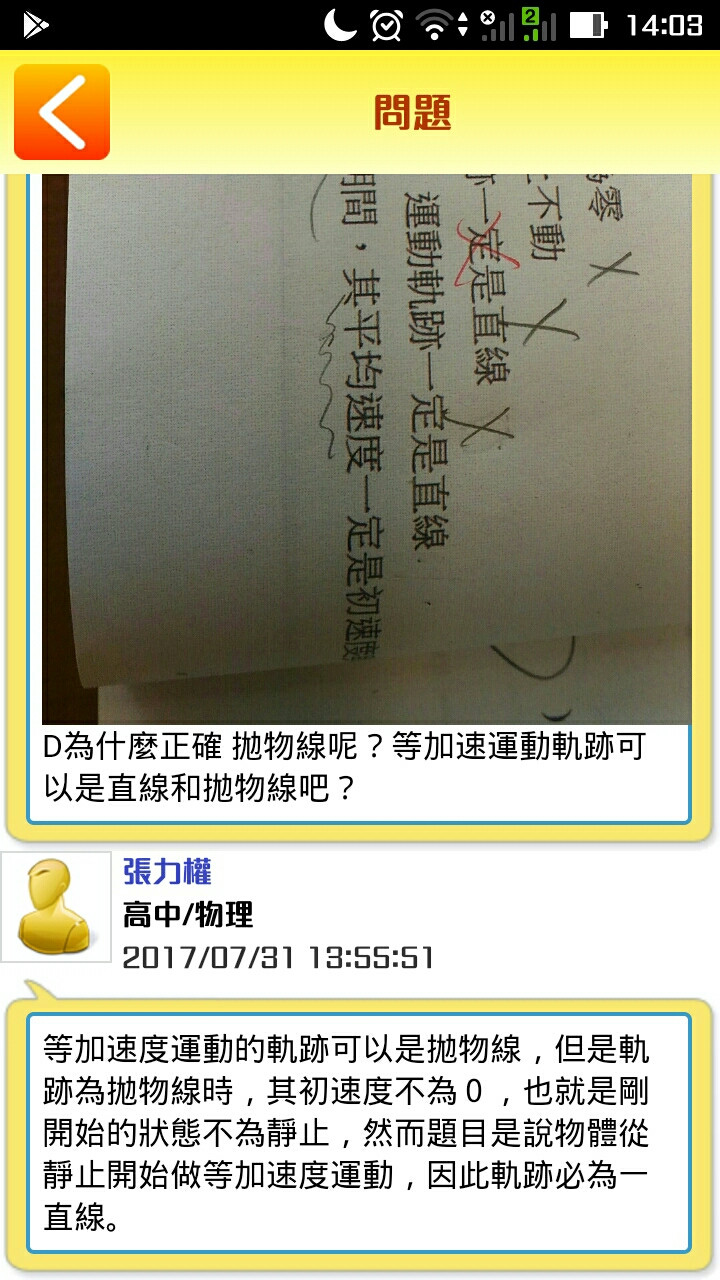Open 張力權's profile avatar
The height and width of the screenshot is (1280, 720).
57,907
